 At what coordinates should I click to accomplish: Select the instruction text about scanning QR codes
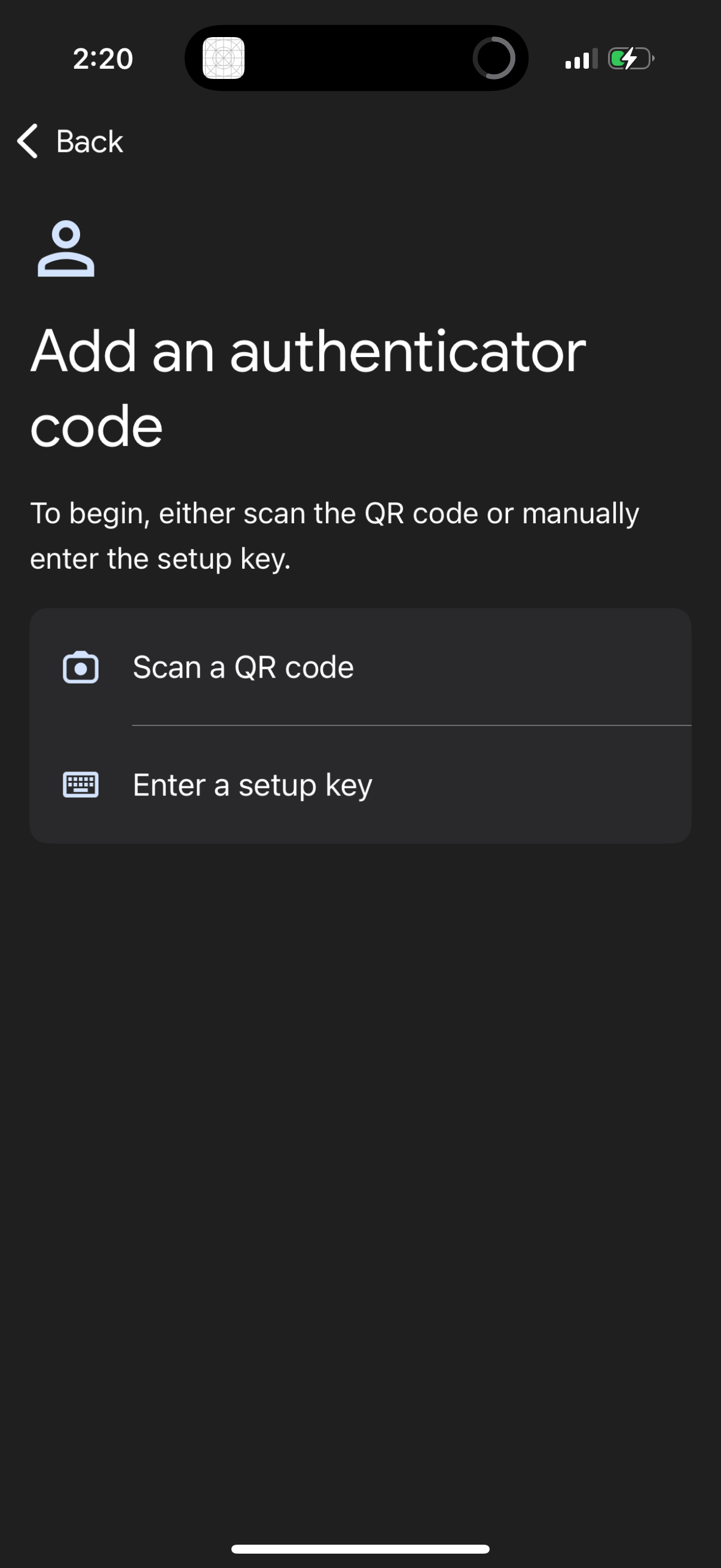coord(335,536)
